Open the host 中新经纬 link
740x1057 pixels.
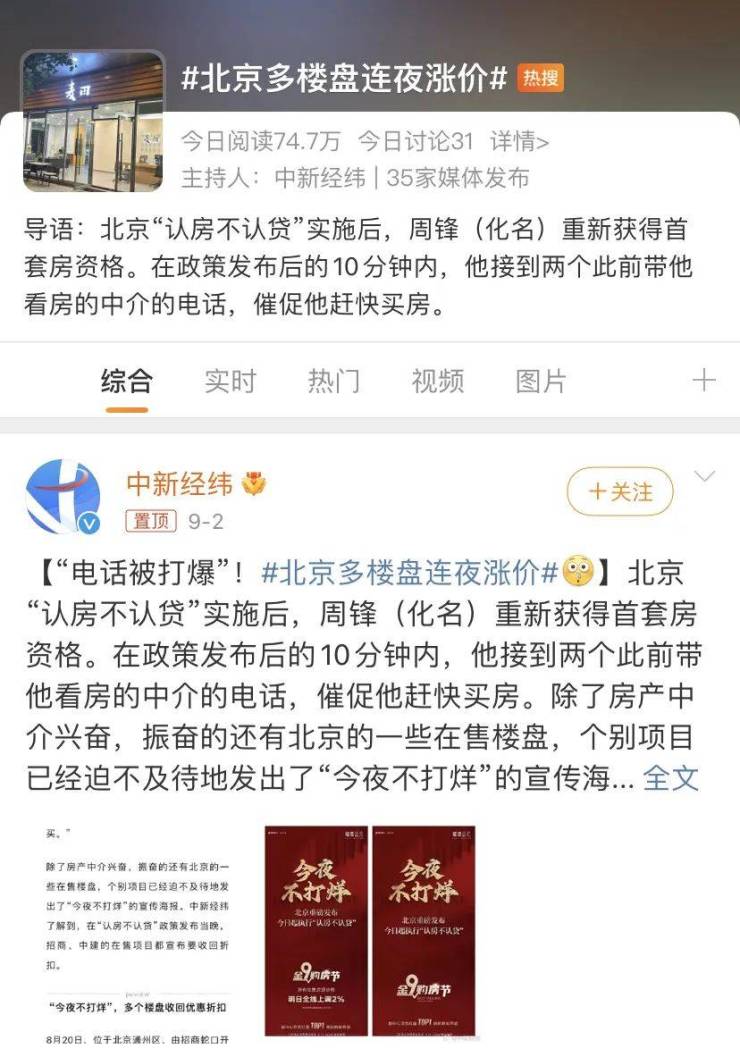click(319, 178)
